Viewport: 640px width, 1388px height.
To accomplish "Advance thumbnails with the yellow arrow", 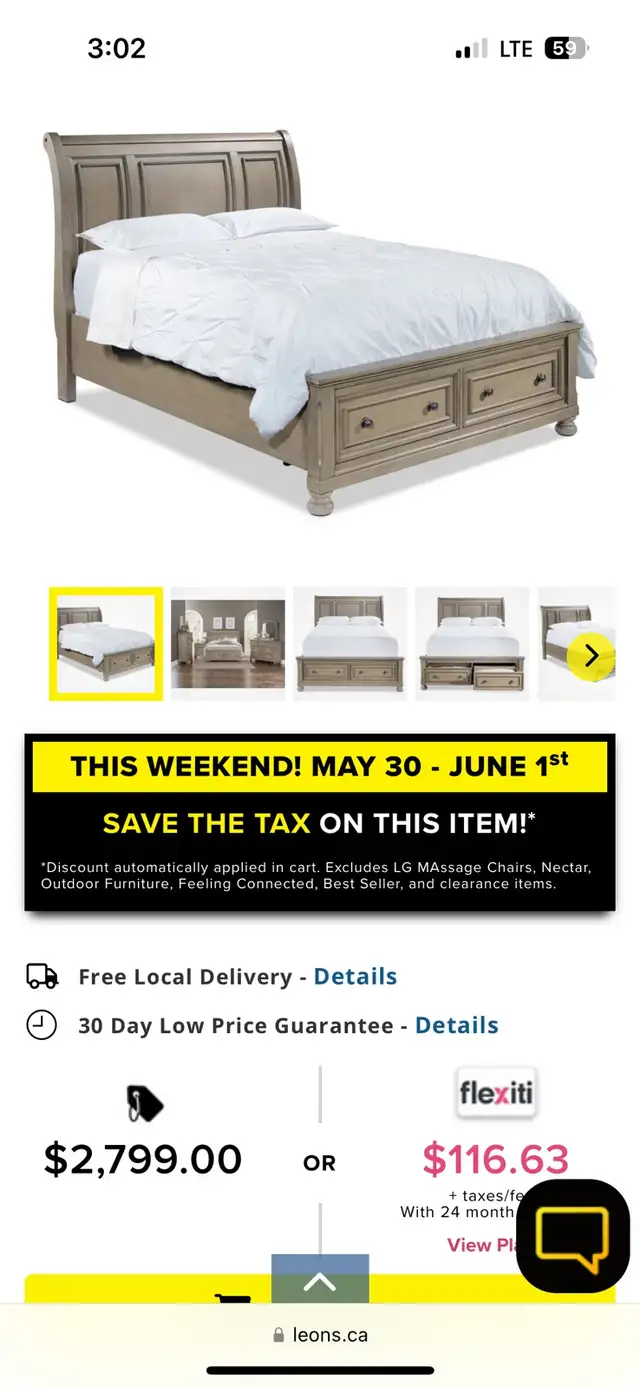I will click(x=591, y=656).
